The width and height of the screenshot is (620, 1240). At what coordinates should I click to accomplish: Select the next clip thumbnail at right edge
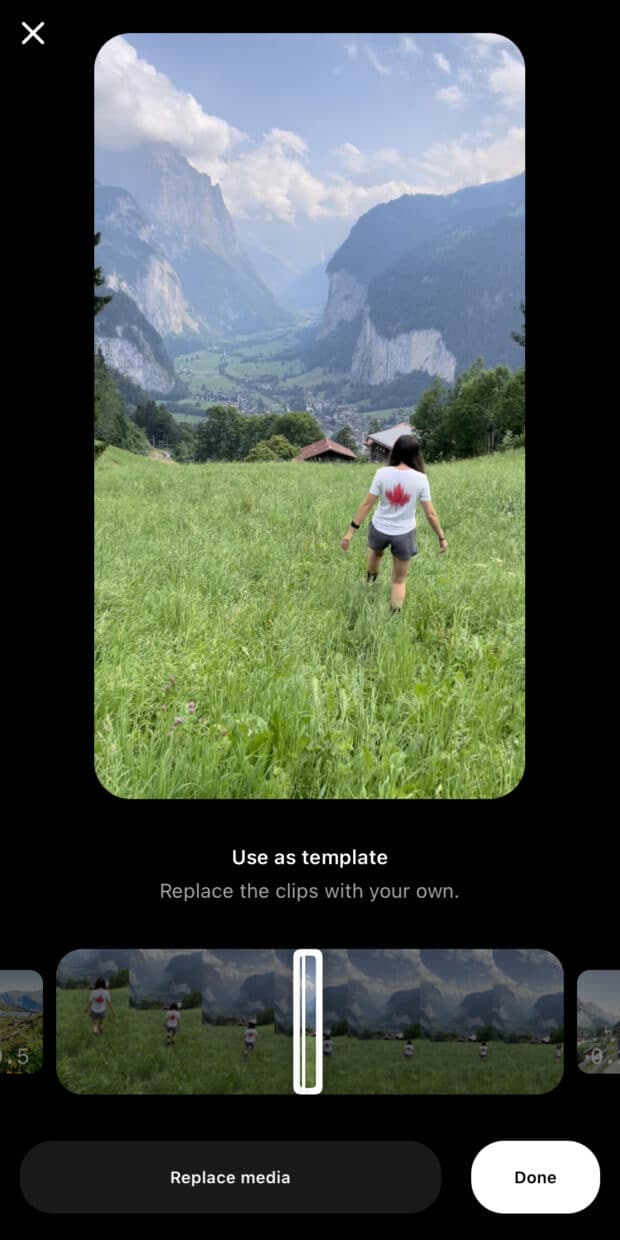[x=599, y=1021]
